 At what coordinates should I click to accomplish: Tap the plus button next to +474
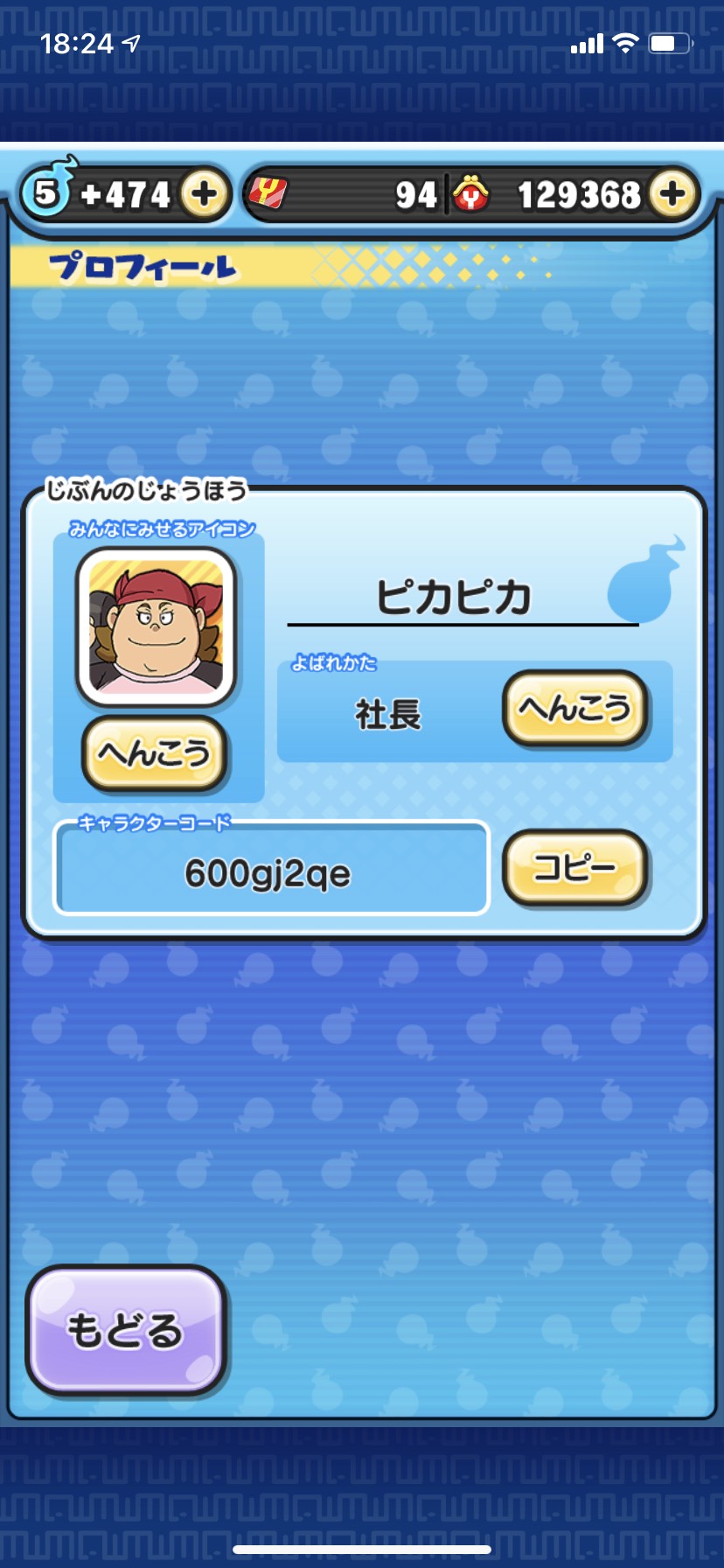pyautogui.click(x=204, y=193)
